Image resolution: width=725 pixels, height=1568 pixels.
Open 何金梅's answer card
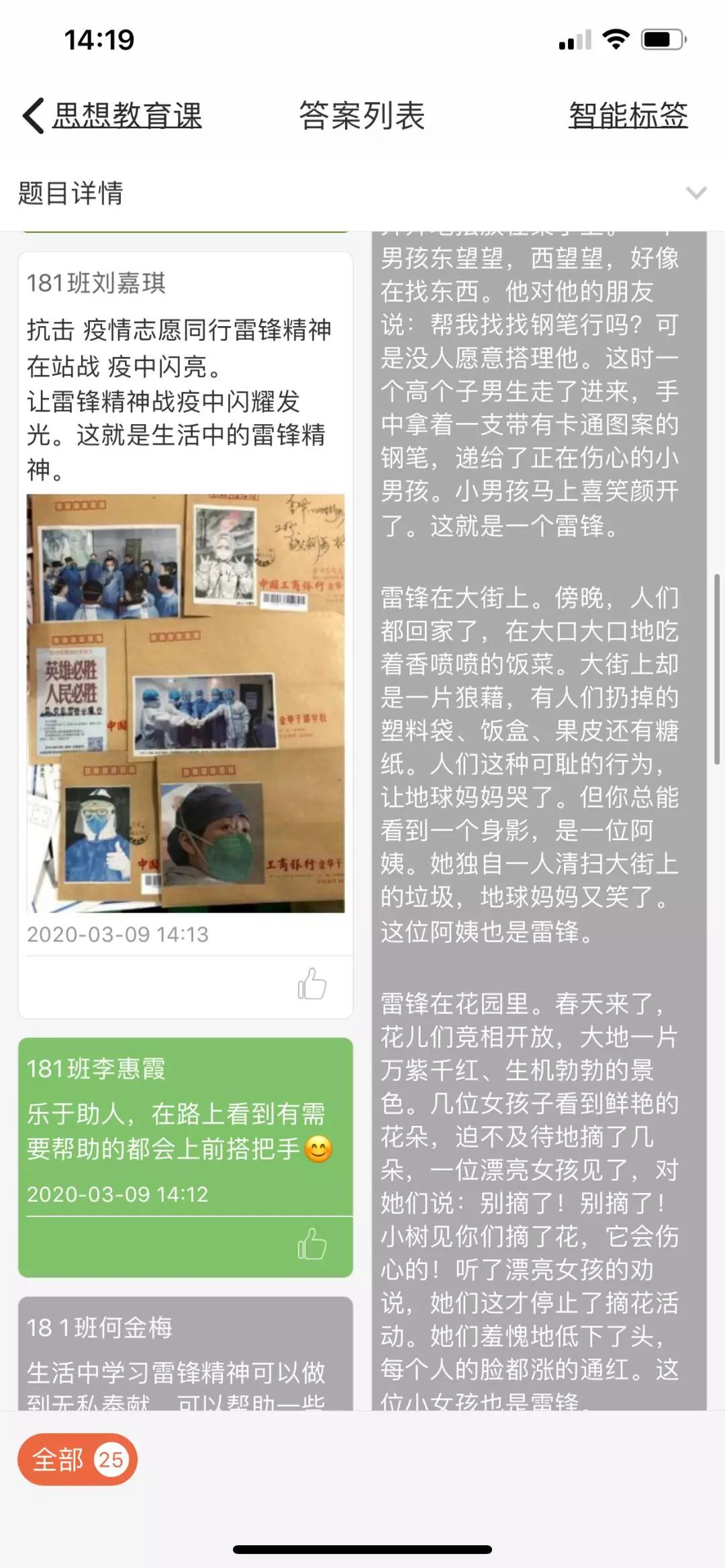pos(185,1355)
